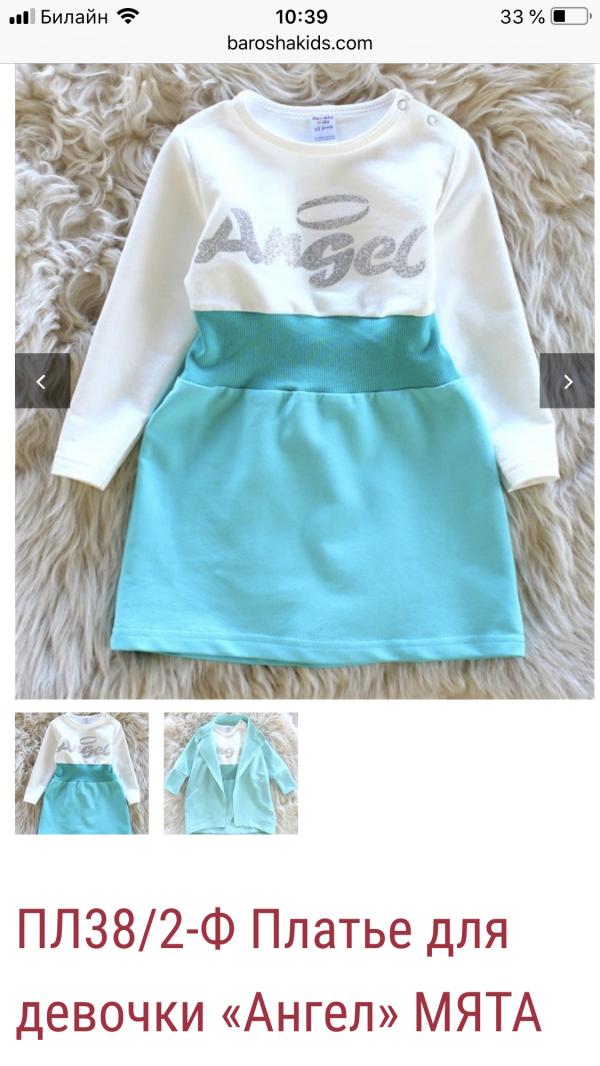Screen dimensions: 600x1066
Task: Show the next product photo
Action: tap(567, 381)
